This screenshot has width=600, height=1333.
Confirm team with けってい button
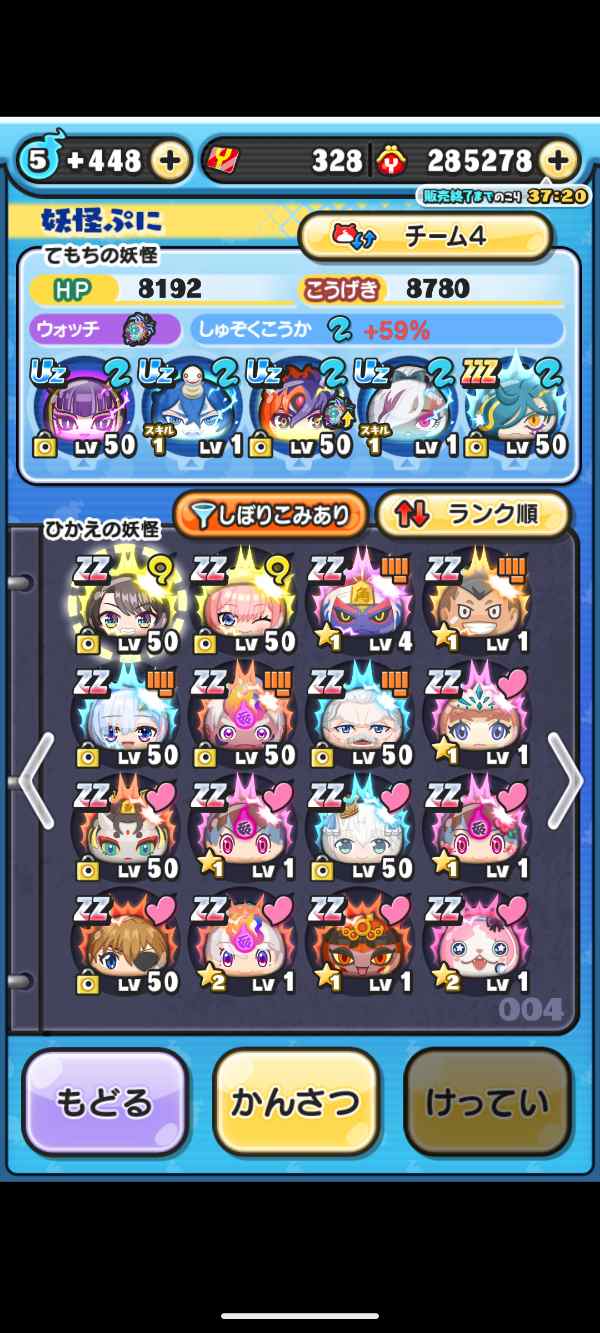tap(487, 1102)
